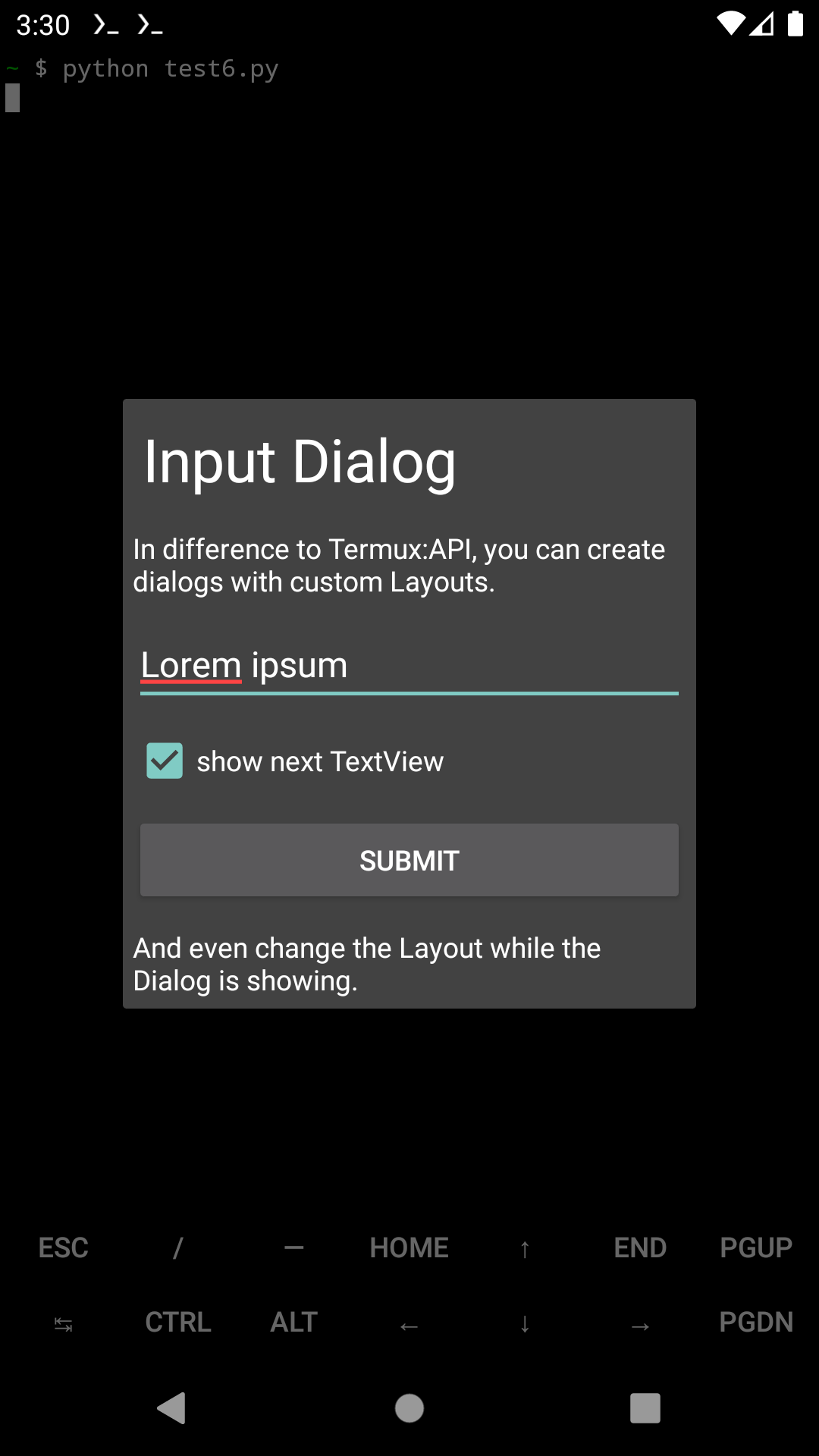Submit the input dialog

click(409, 860)
